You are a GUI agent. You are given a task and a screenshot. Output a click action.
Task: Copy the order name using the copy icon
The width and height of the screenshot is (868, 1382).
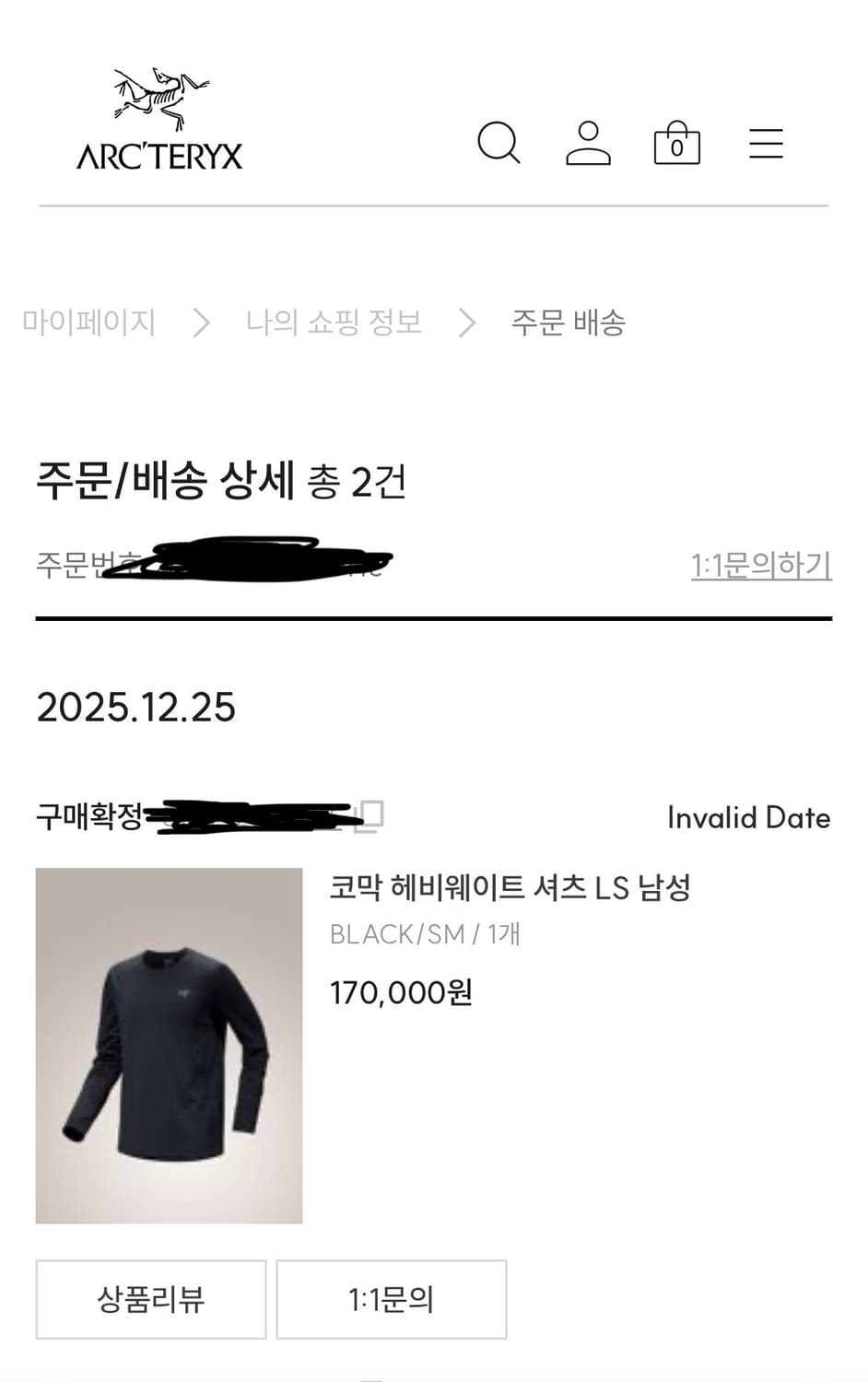coord(372,815)
